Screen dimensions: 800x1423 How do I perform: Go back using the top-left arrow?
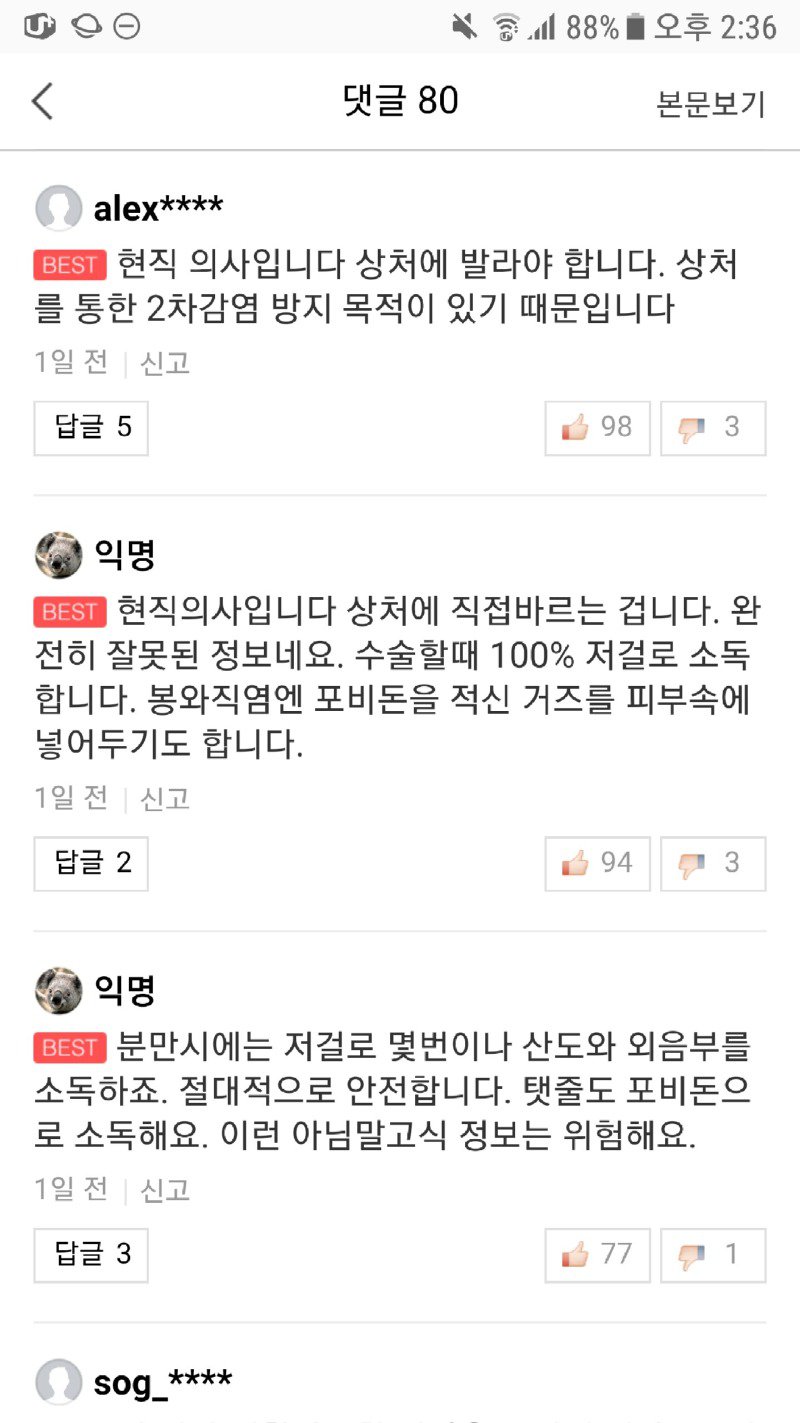click(42, 101)
